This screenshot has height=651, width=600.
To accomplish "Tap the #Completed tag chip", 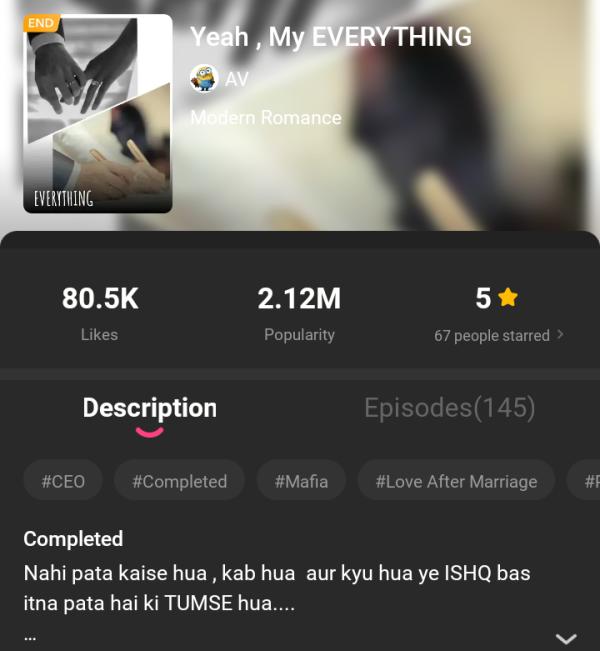I will point(179,481).
